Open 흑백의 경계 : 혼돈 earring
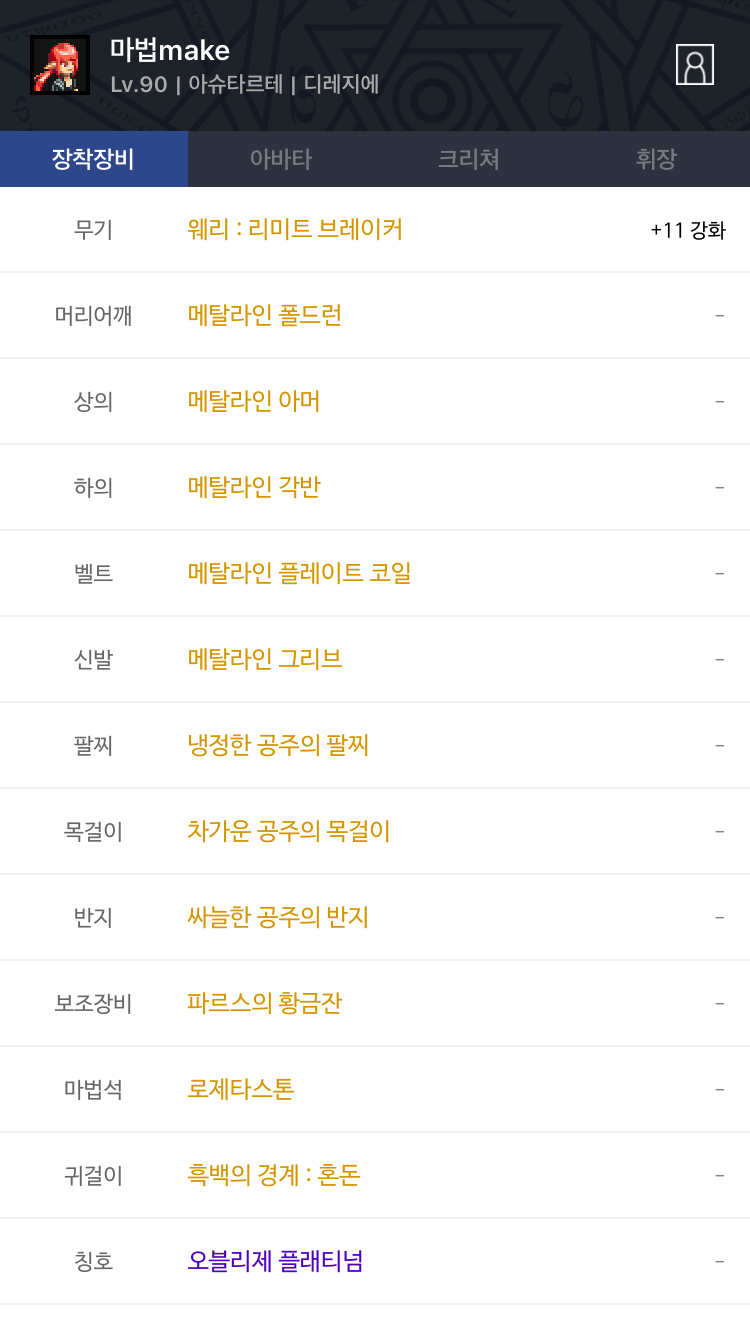This screenshot has width=750, height=1334. coord(274,1175)
